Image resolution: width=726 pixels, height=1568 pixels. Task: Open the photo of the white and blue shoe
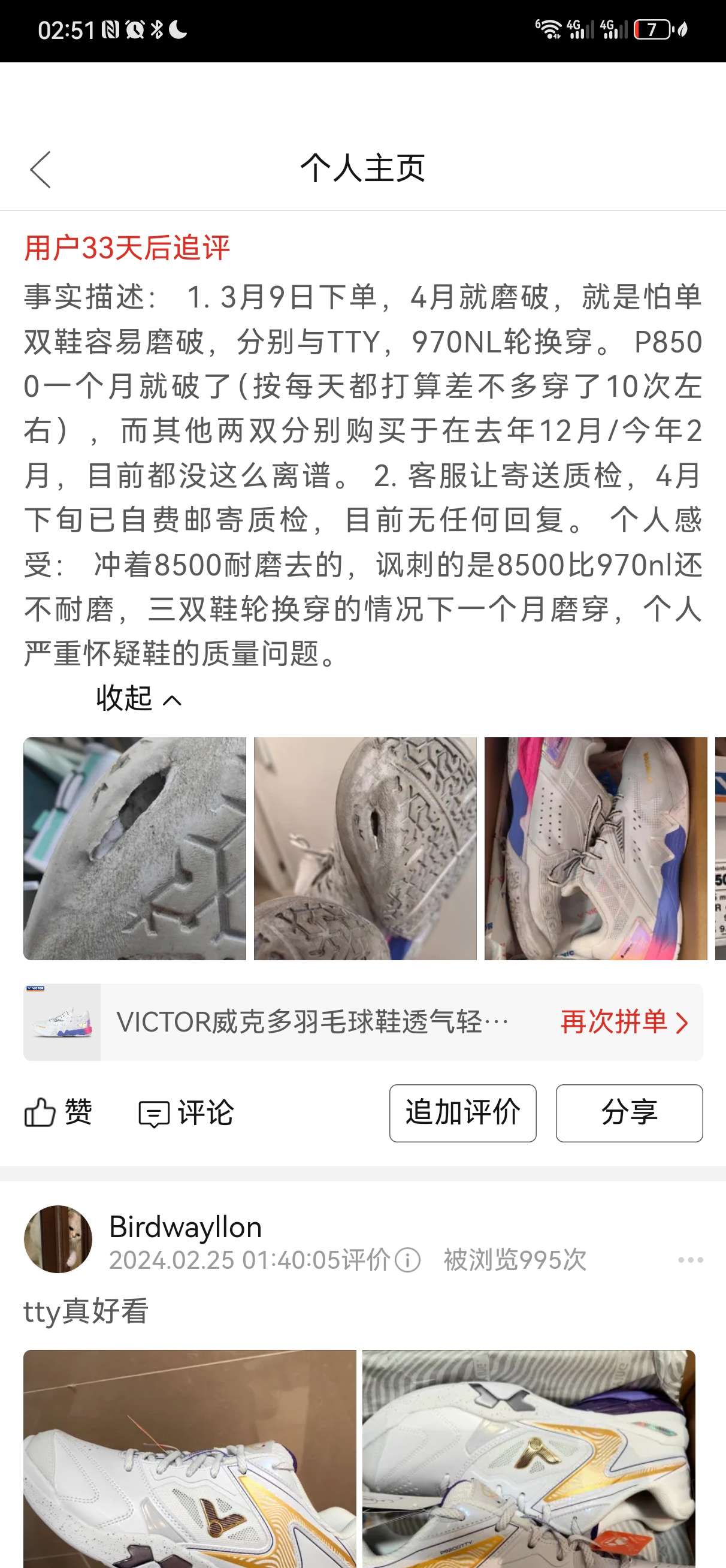(595, 849)
